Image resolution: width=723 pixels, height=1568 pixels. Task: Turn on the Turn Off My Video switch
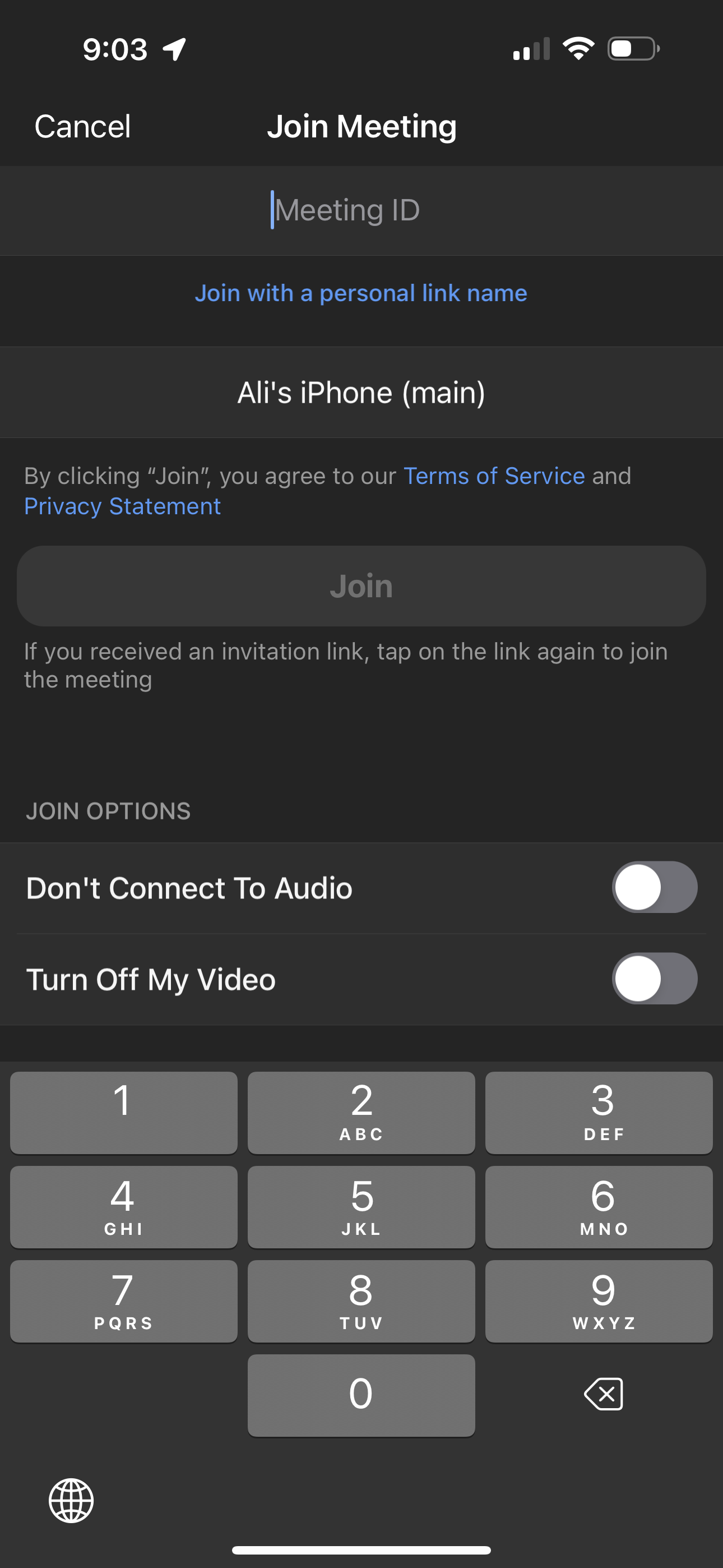click(x=654, y=979)
